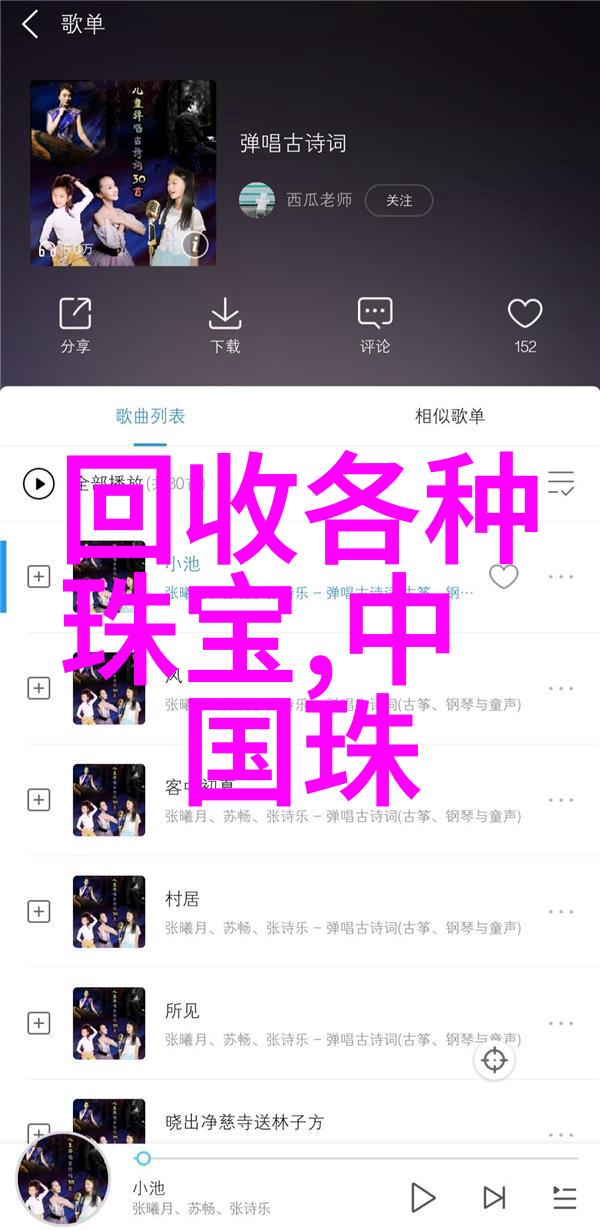Follow 西瓜老师 with the 关注 button

[399, 200]
